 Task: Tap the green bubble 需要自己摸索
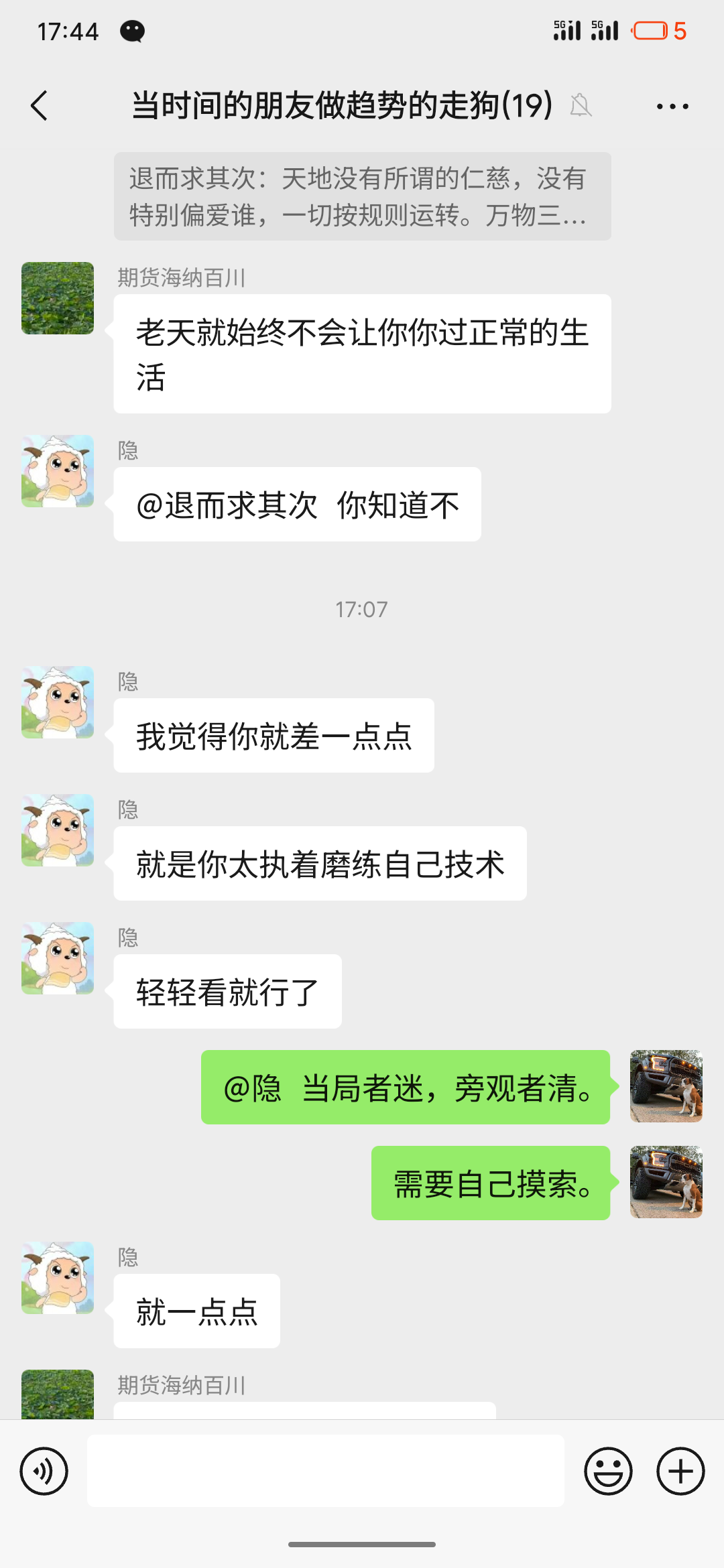(490, 1183)
